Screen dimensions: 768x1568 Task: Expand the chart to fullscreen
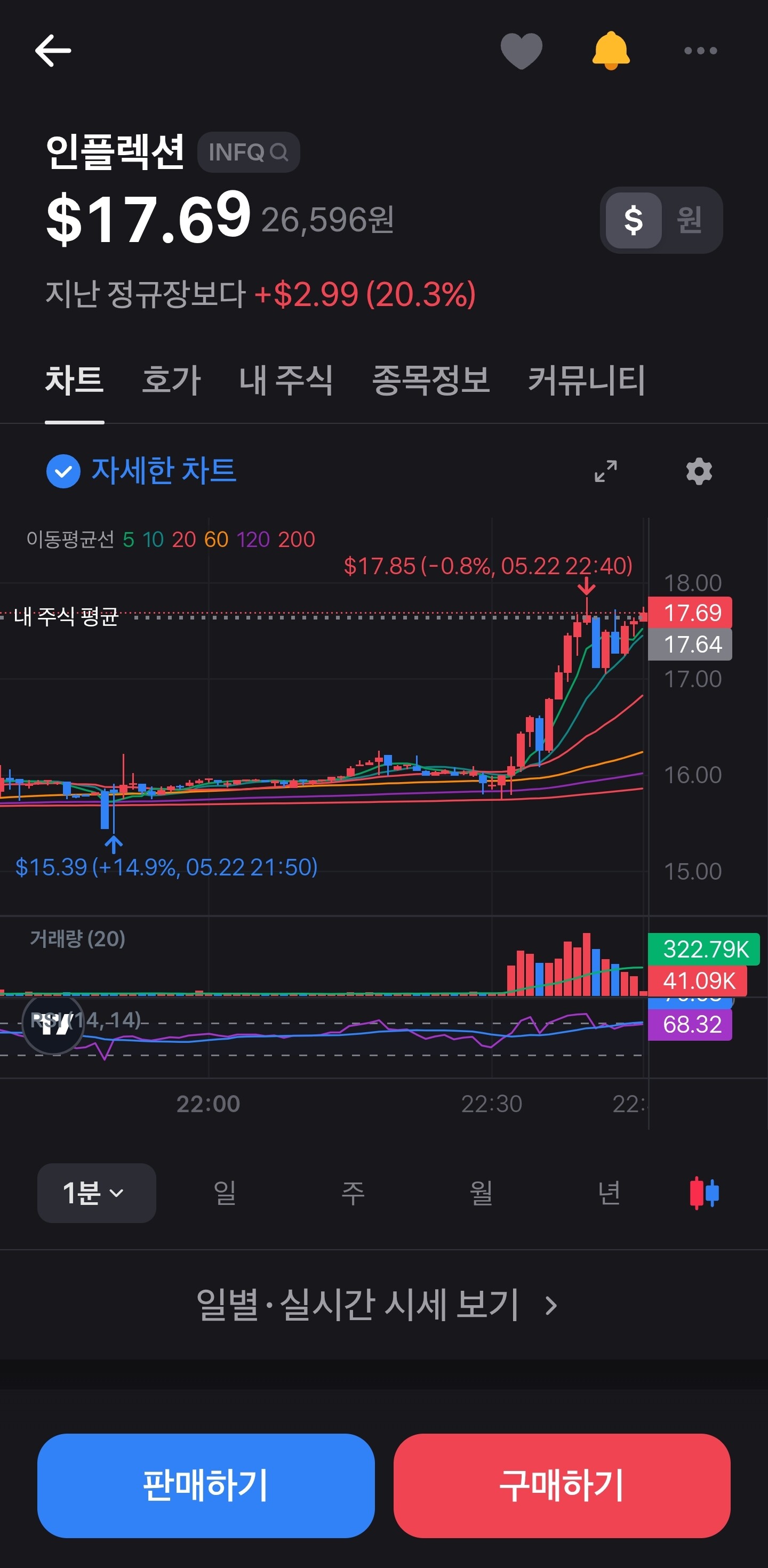(606, 471)
